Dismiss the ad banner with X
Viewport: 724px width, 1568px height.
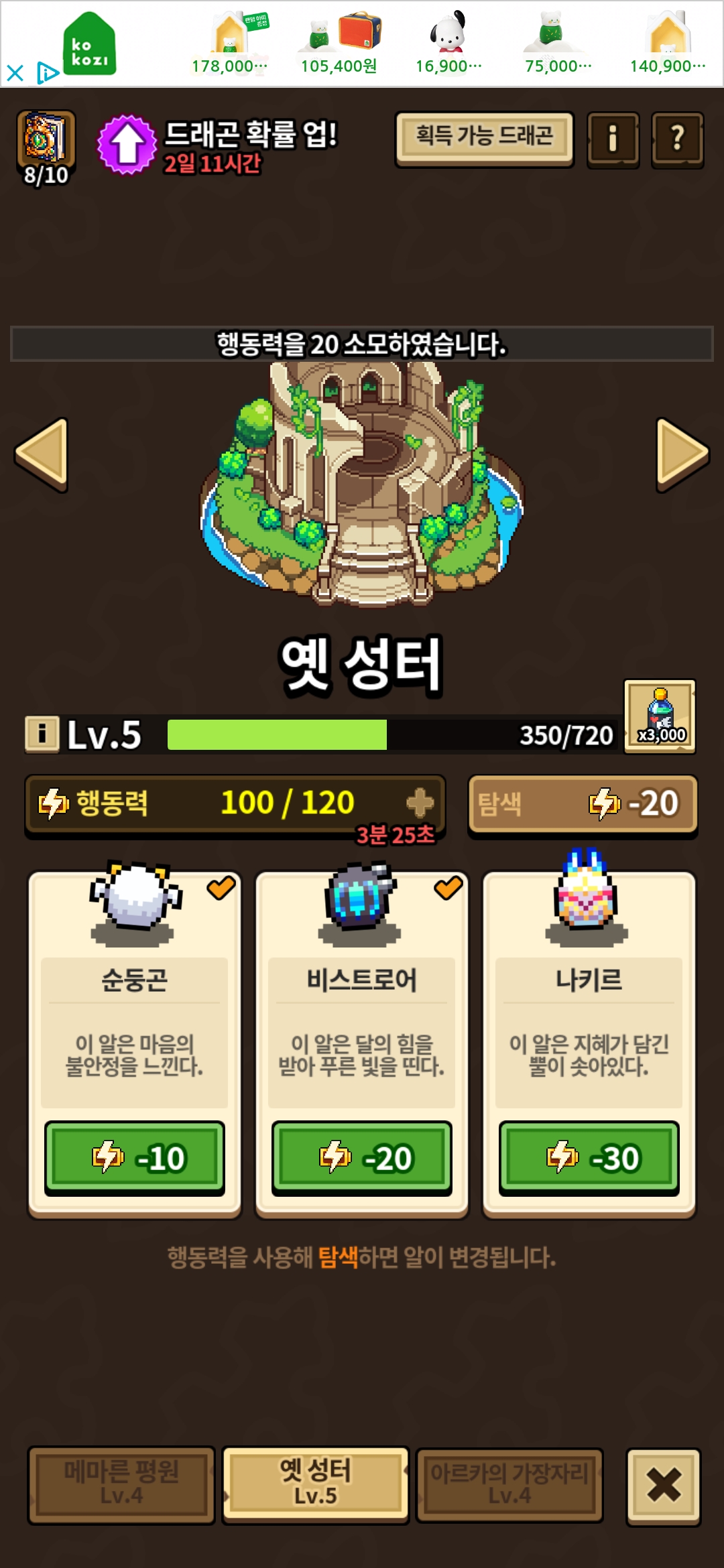pos(15,72)
